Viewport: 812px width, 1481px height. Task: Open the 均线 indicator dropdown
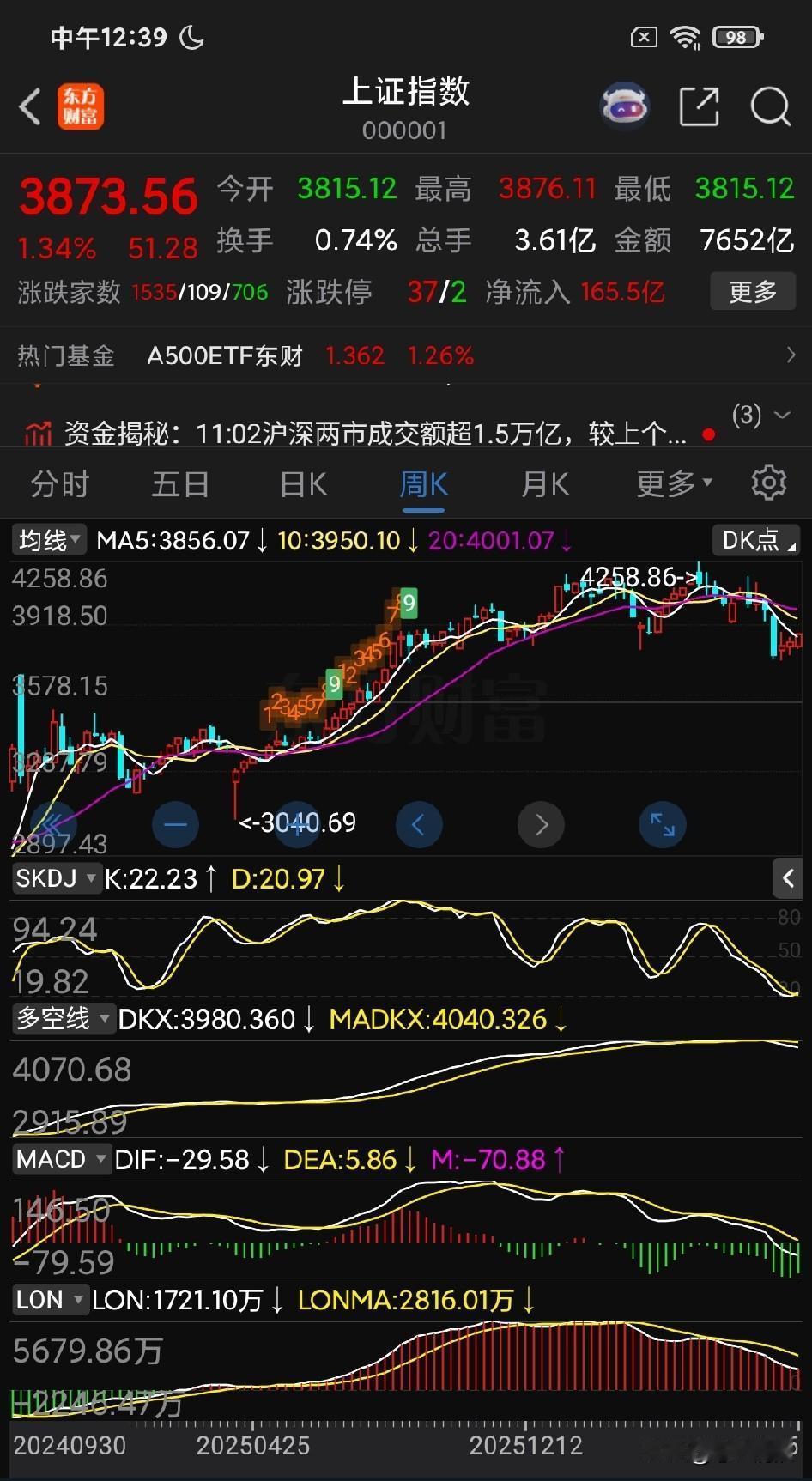pos(49,540)
